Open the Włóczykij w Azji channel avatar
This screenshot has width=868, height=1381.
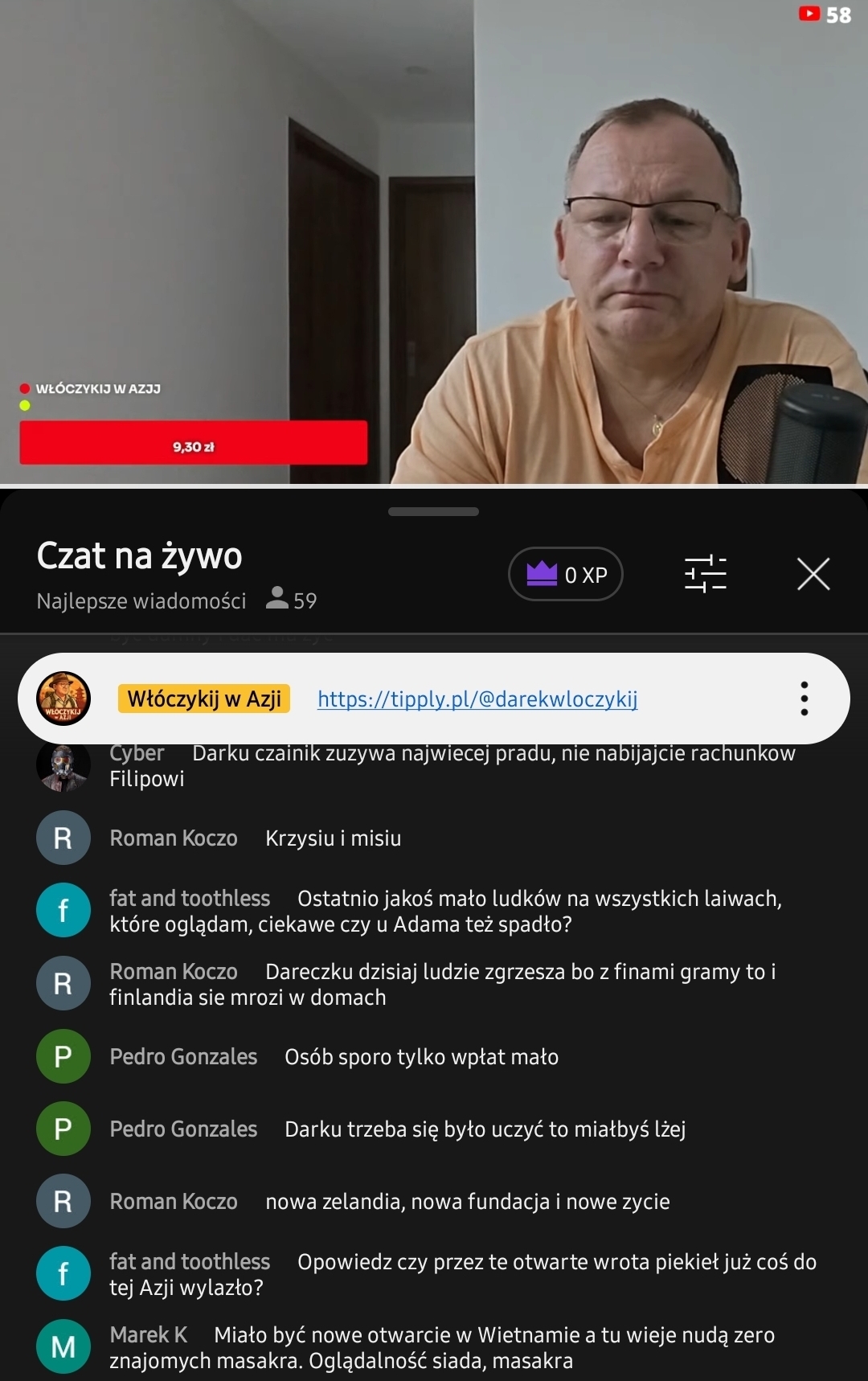click(63, 699)
